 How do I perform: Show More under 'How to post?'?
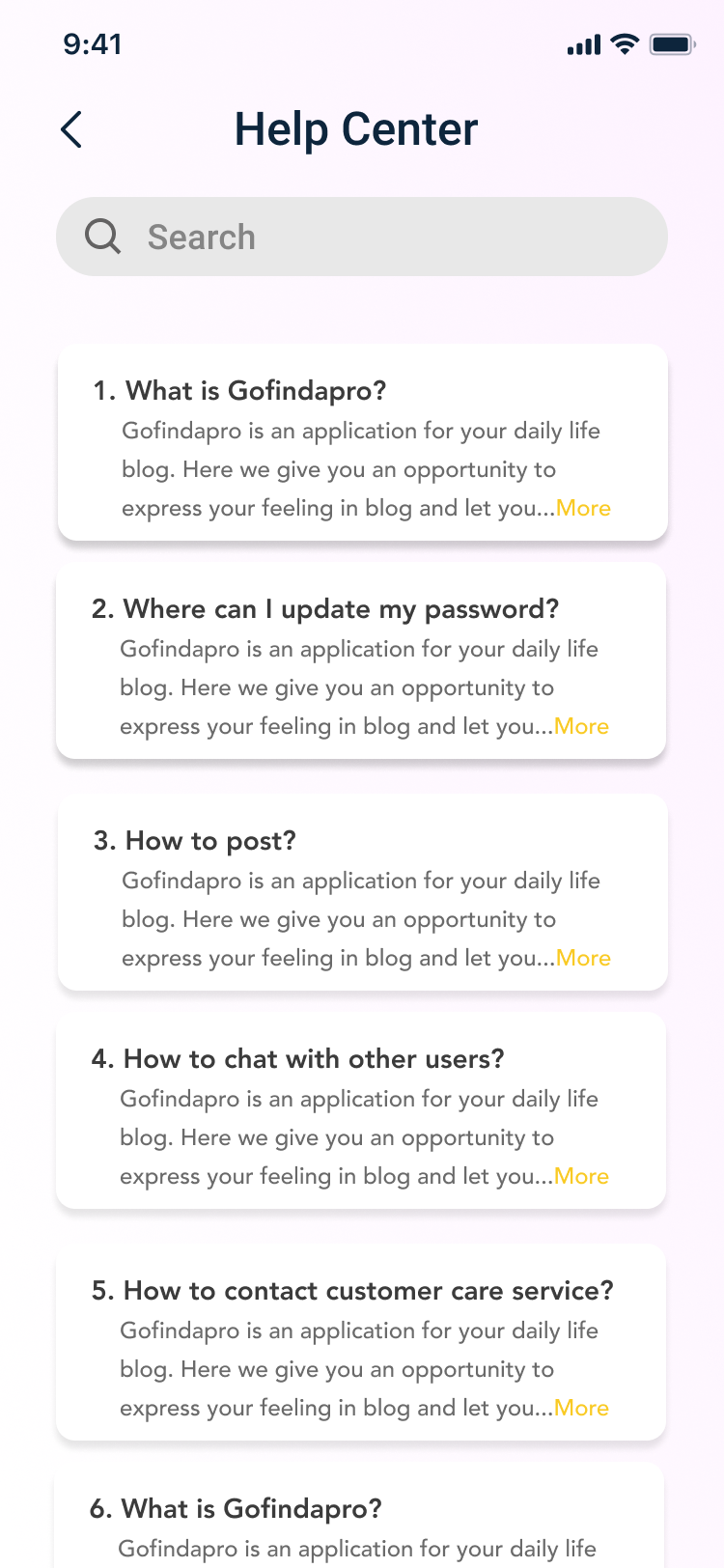coord(584,959)
